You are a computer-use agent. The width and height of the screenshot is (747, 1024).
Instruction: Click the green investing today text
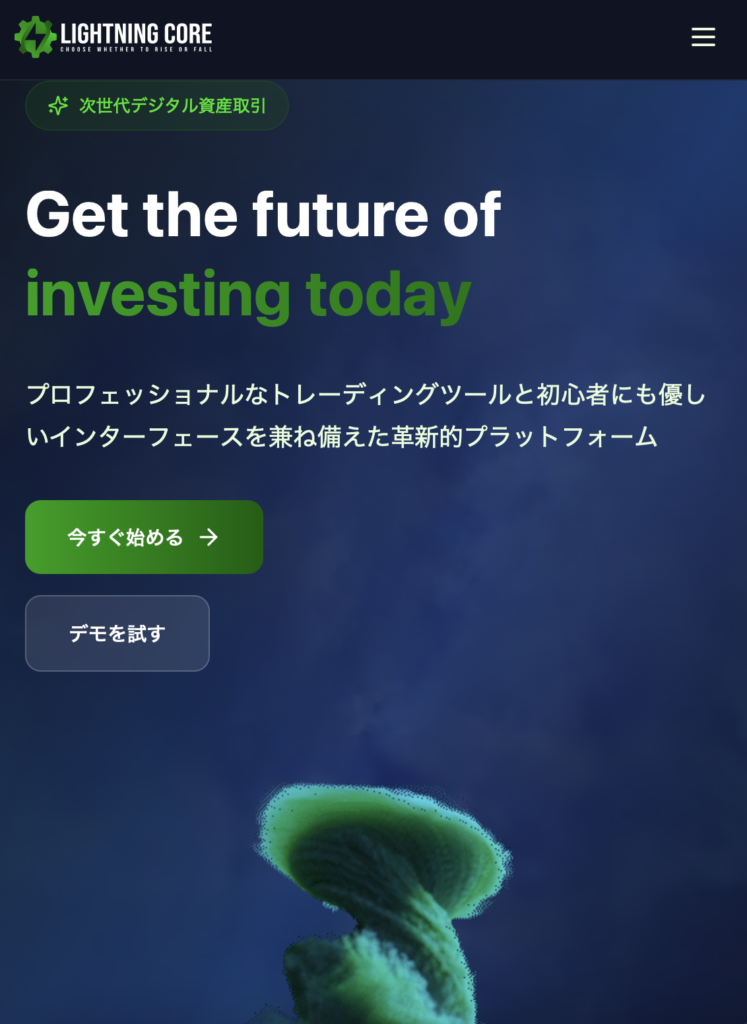(x=247, y=293)
